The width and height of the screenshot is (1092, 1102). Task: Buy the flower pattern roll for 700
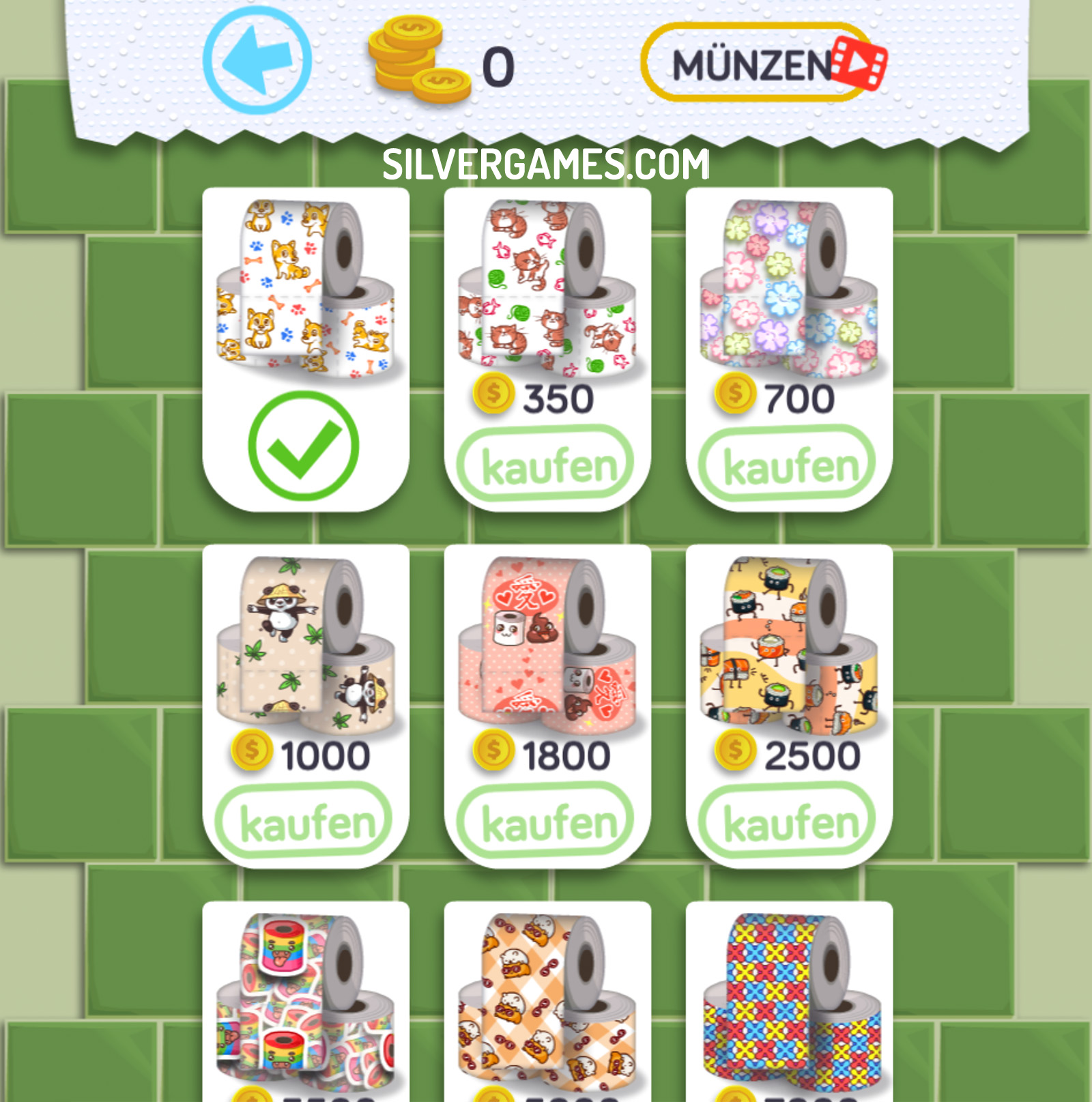788,465
